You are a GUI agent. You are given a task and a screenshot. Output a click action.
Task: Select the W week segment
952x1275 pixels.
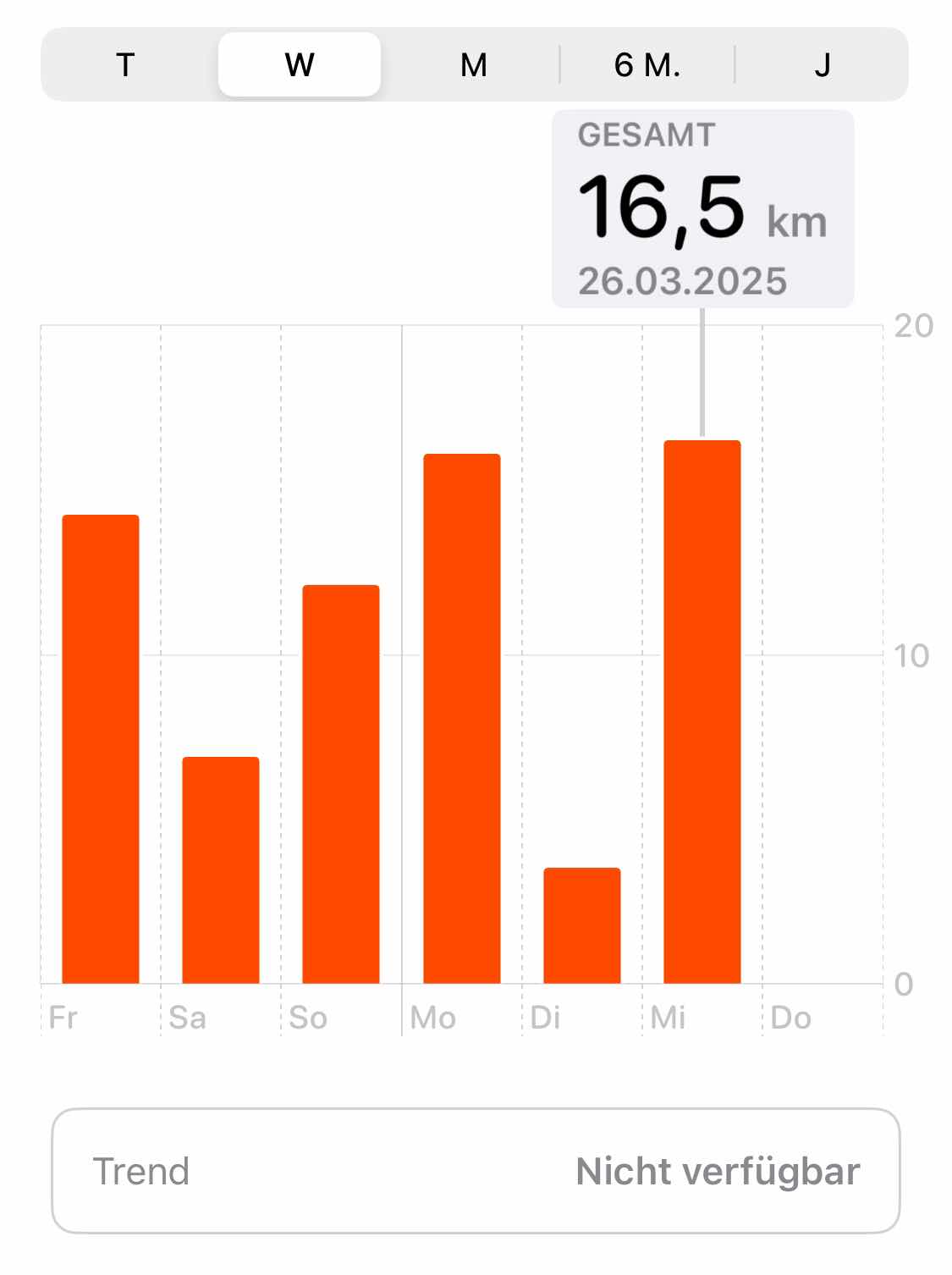pos(300,65)
